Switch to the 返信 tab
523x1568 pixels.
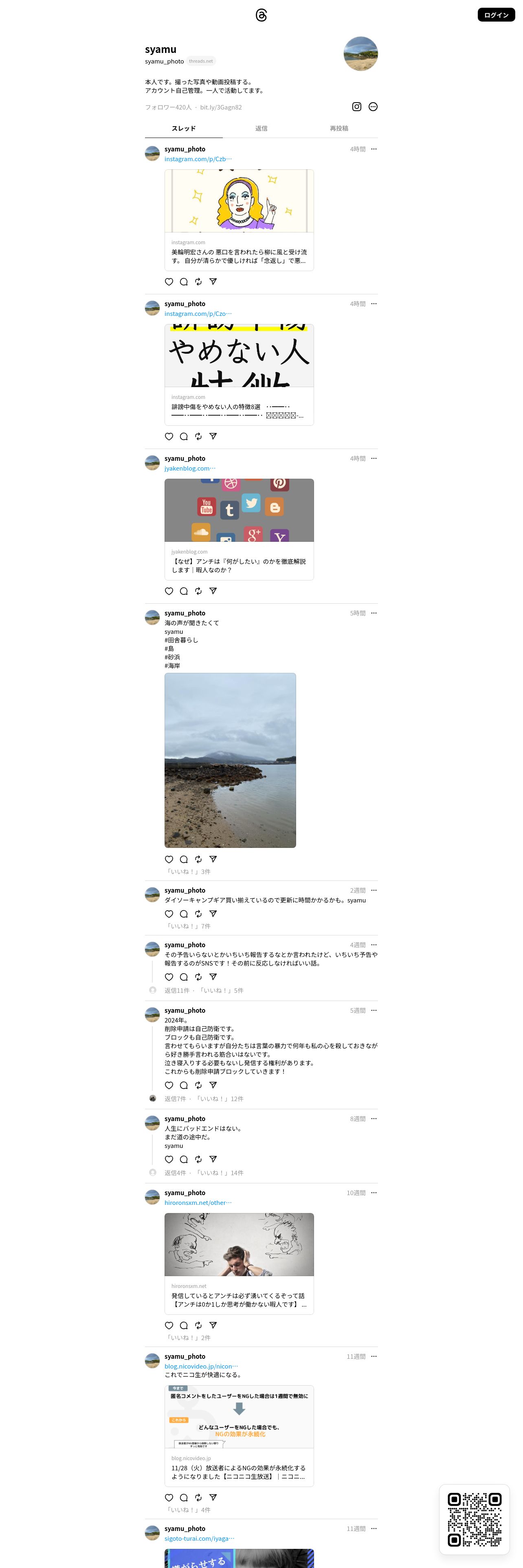(x=261, y=129)
